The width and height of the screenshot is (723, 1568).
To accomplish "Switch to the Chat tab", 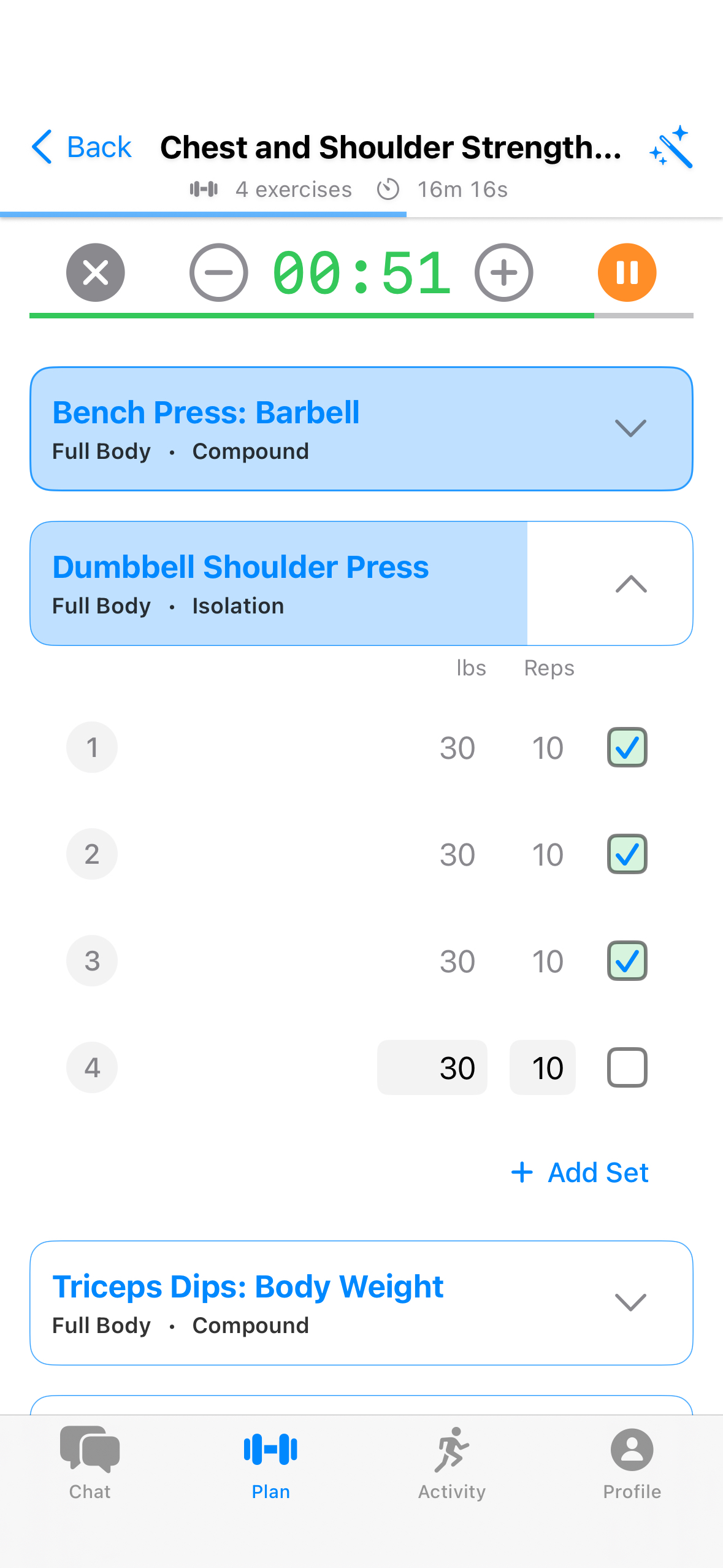I will [90, 1464].
